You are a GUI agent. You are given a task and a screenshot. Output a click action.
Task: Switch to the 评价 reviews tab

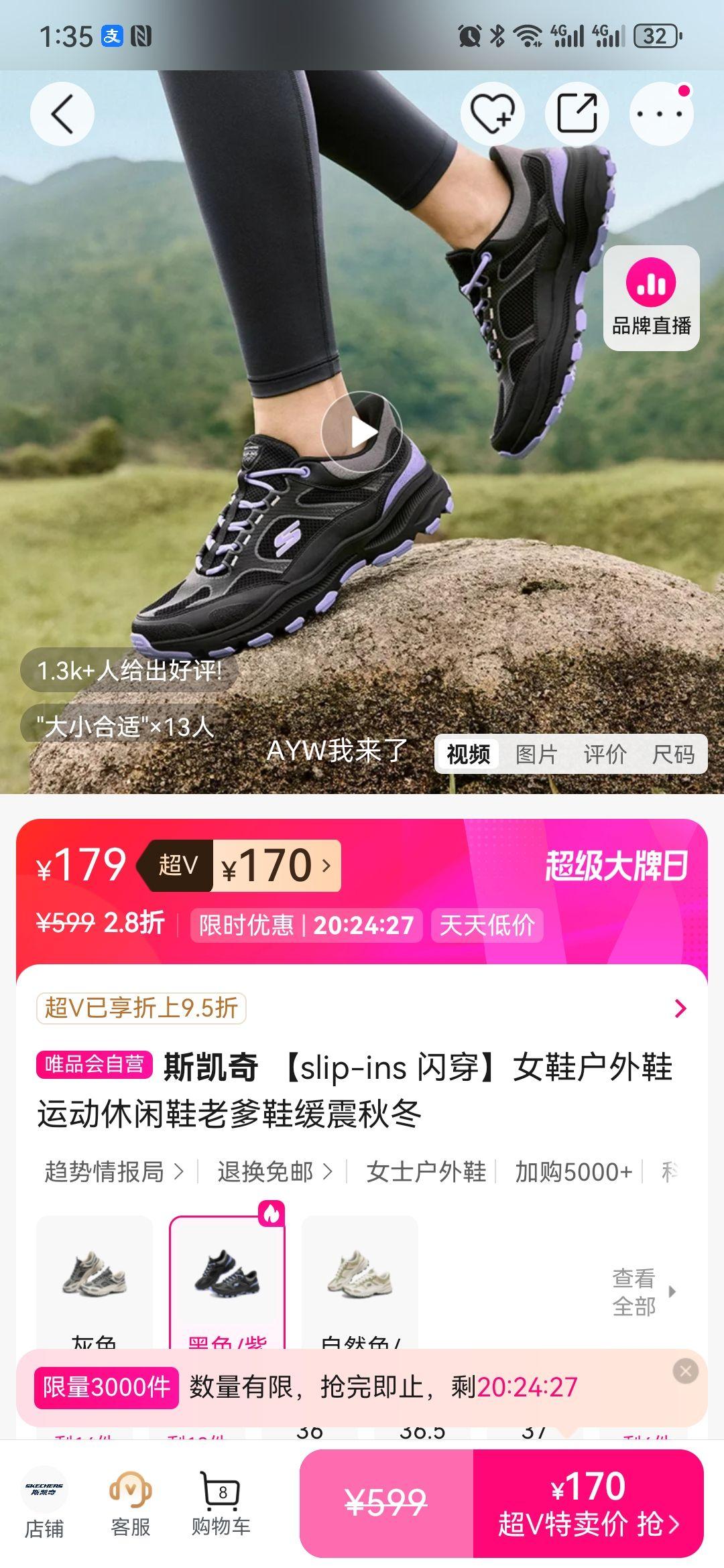[606, 754]
